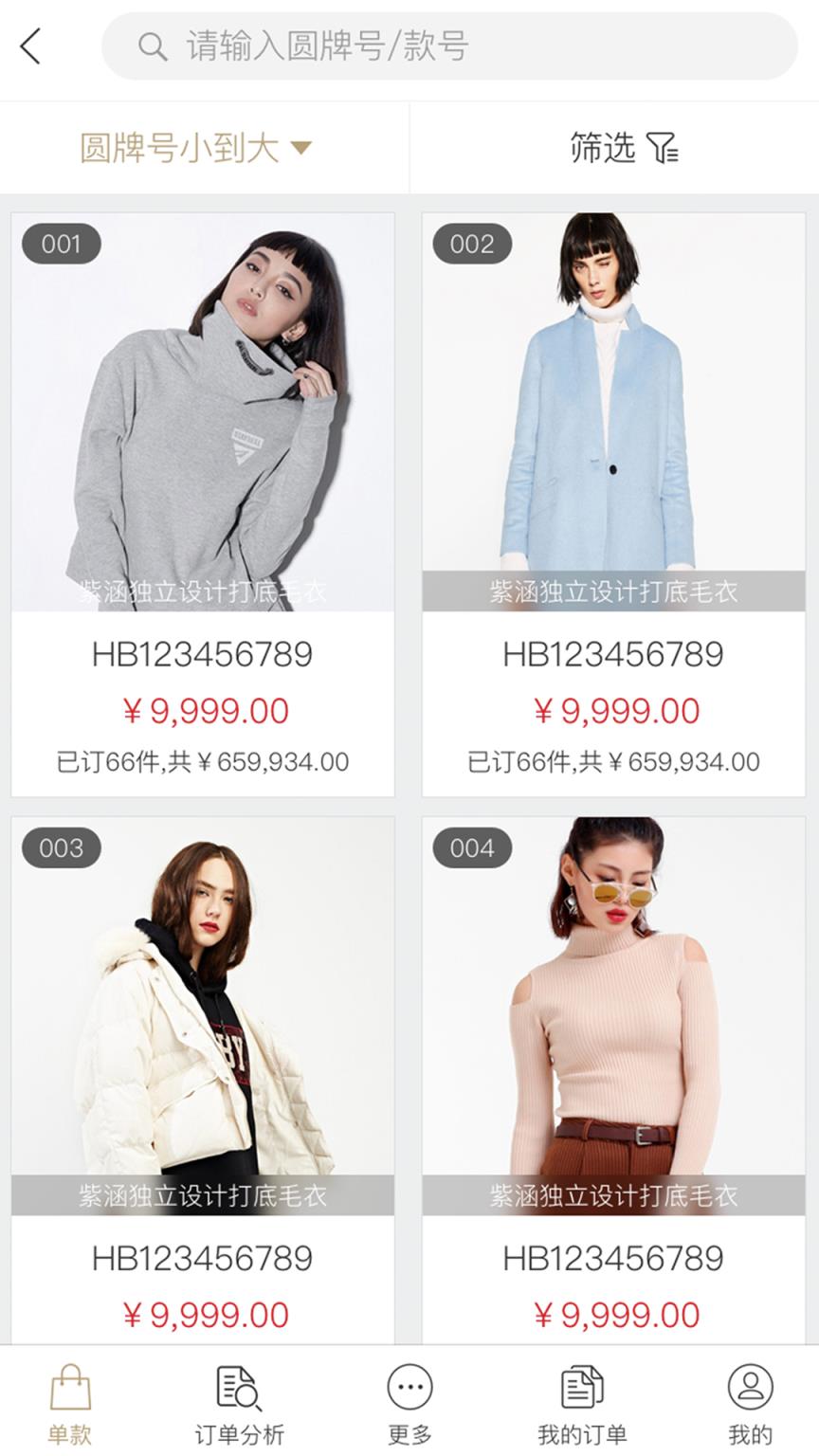Select the 单款 tab
The height and width of the screenshot is (1456, 819).
(70, 1405)
